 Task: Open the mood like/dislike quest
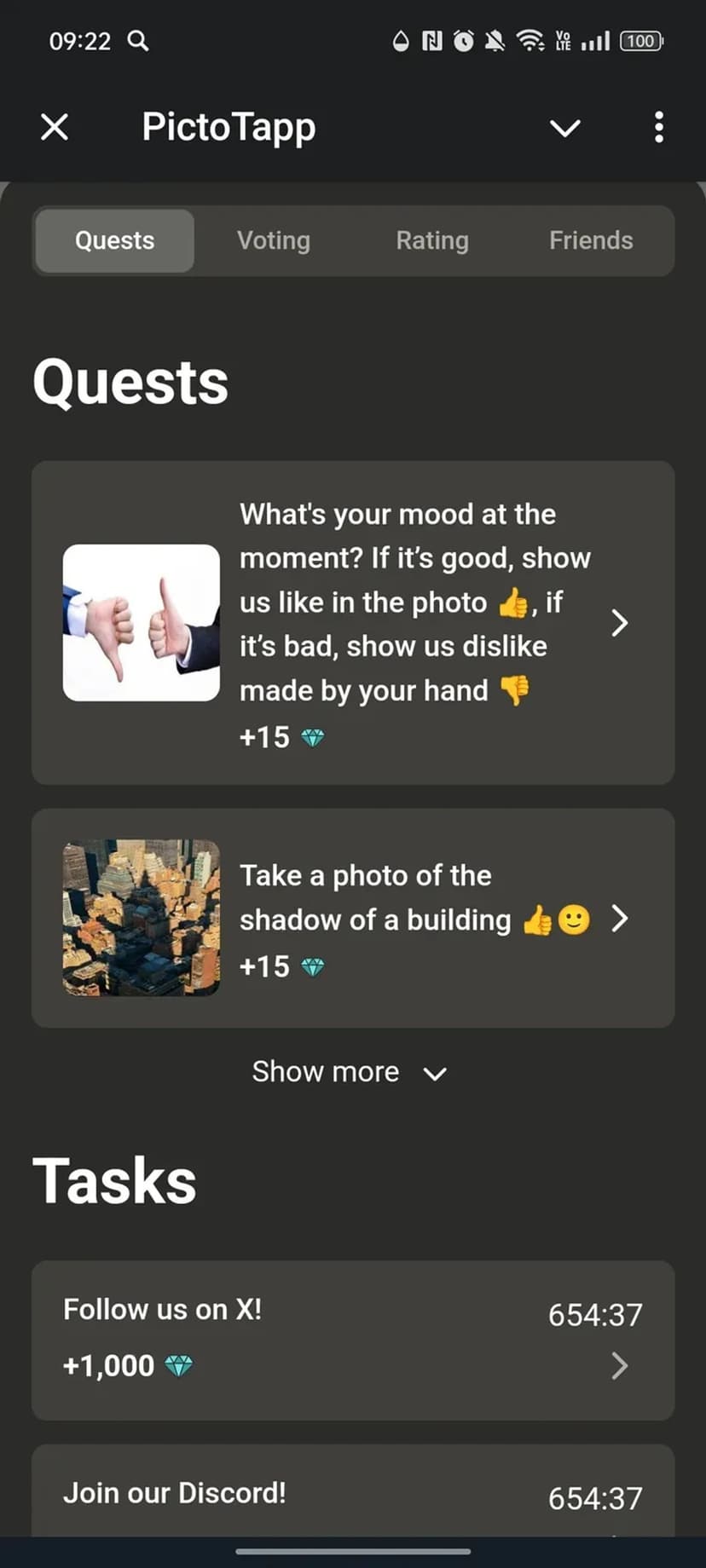point(353,623)
